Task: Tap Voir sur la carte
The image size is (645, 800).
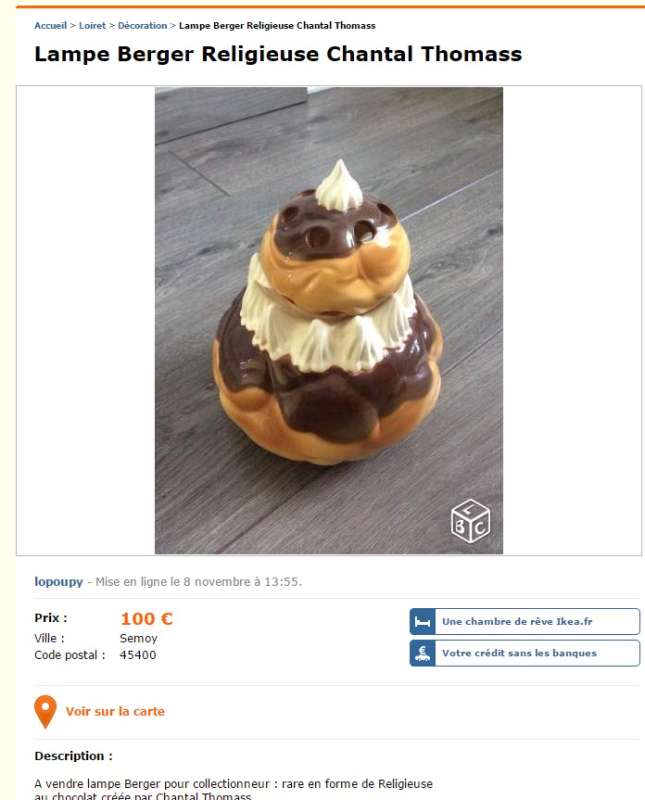Action: coord(114,712)
